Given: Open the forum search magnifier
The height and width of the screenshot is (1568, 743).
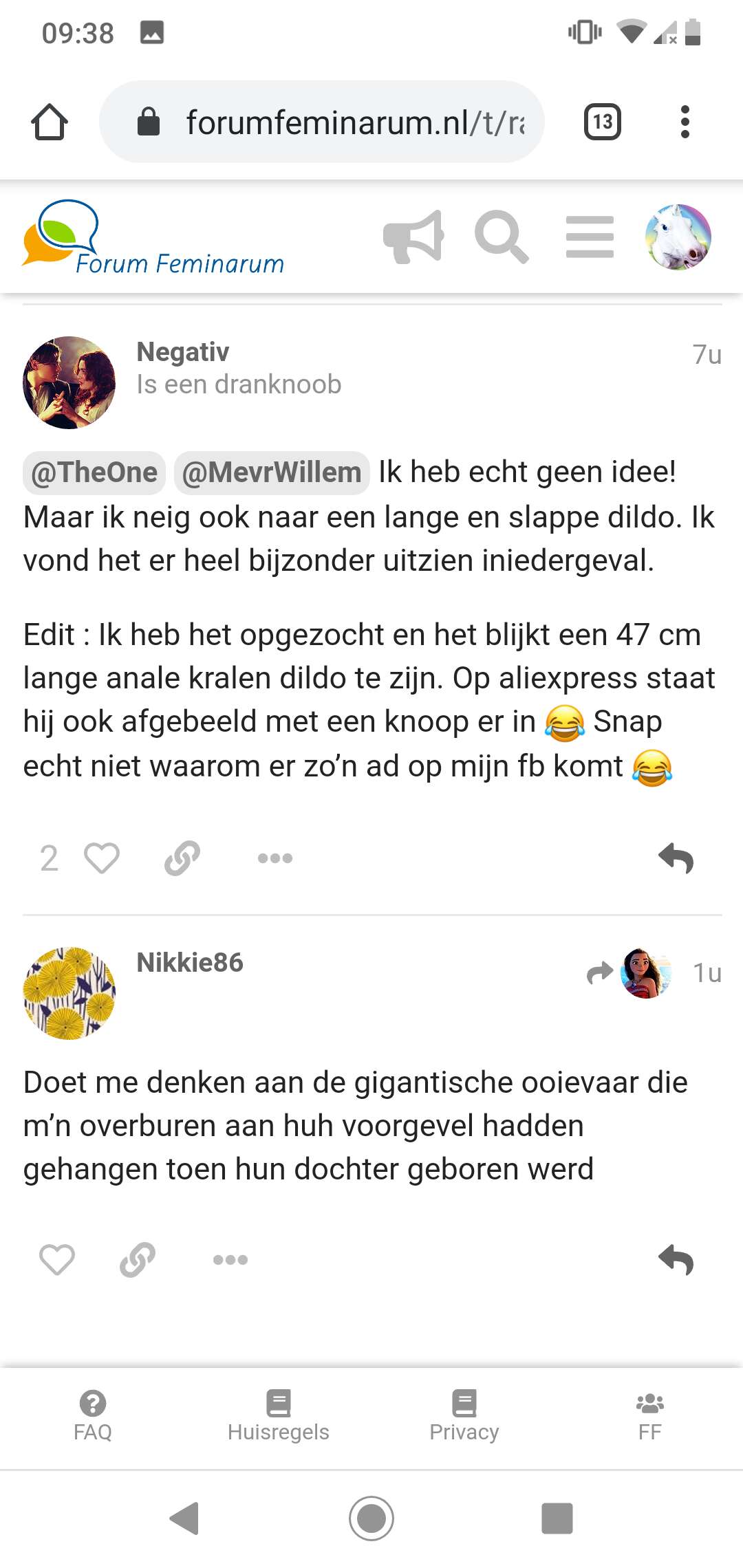Looking at the screenshot, I should [x=502, y=237].
